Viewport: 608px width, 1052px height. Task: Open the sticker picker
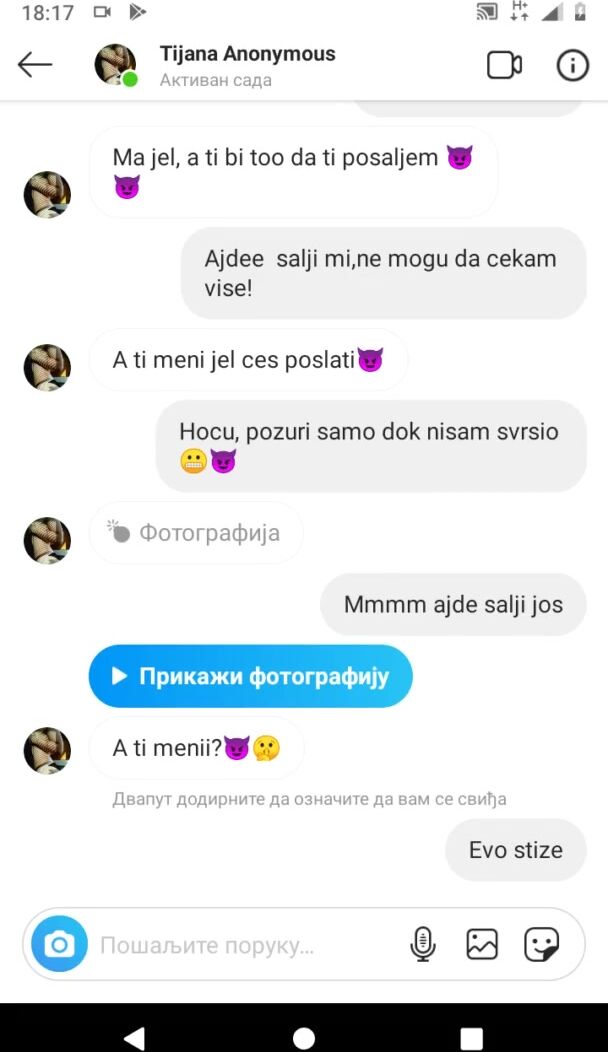point(541,945)
